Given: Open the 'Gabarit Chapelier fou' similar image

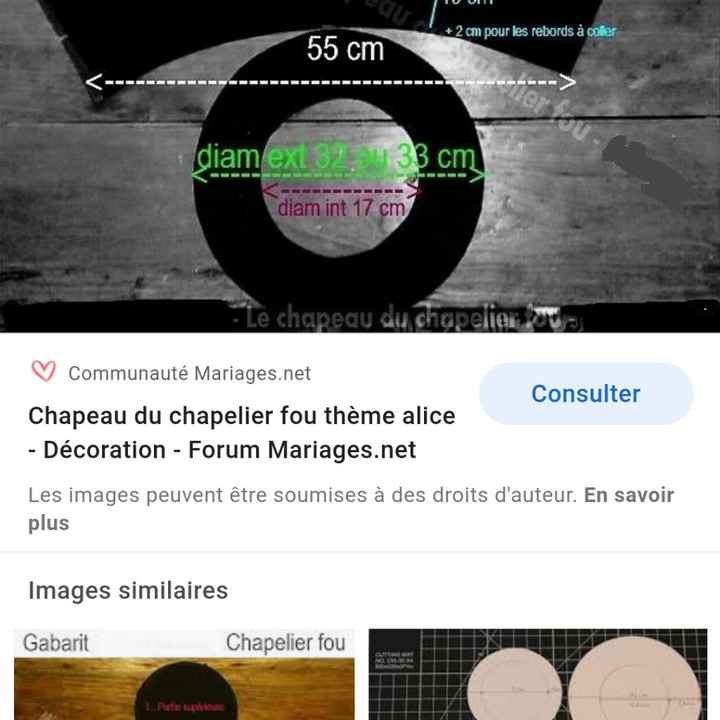Looking at the screenshot, I should pos(184,675).
